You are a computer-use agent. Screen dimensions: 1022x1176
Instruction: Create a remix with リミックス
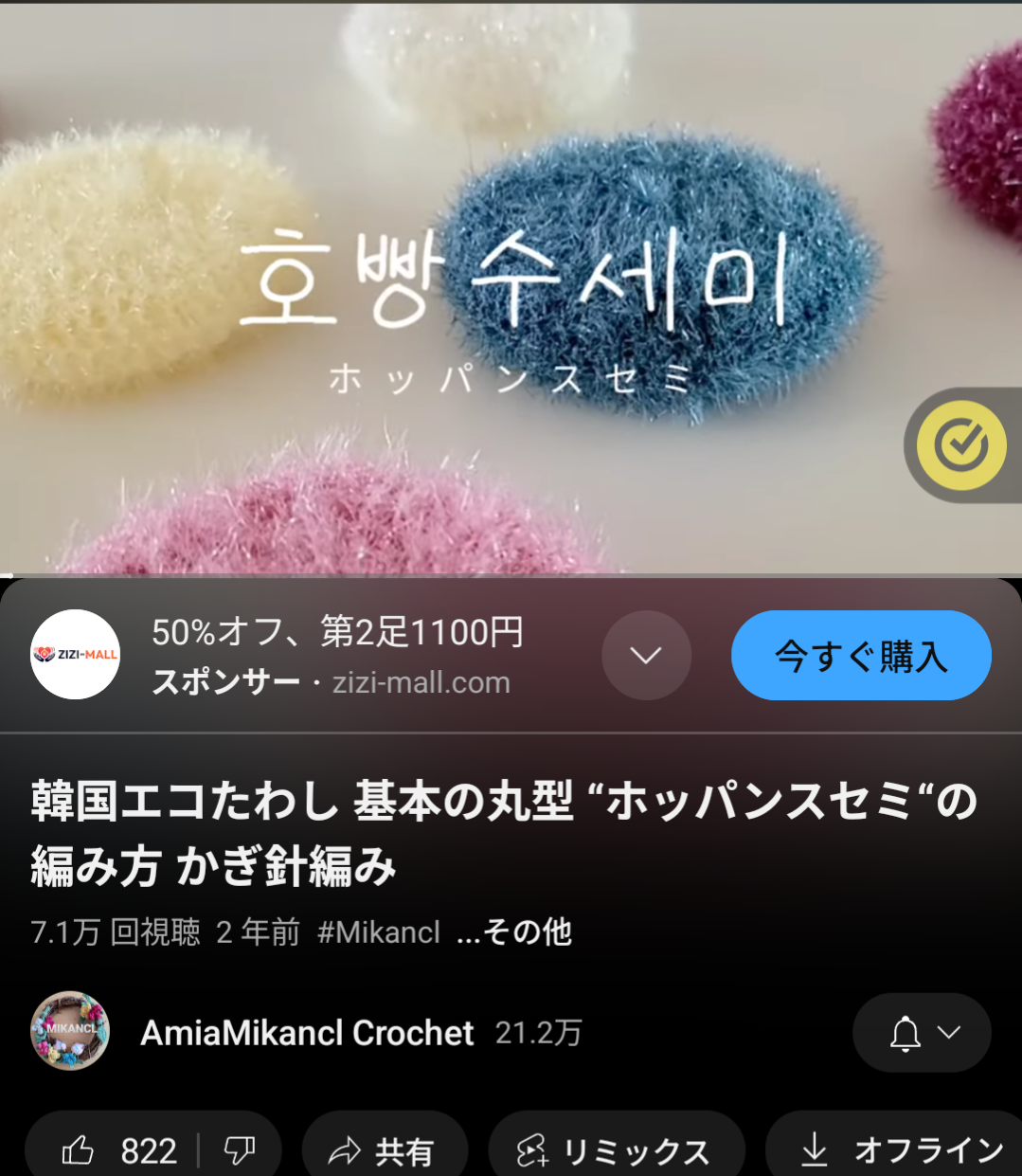click(615, 1150)
